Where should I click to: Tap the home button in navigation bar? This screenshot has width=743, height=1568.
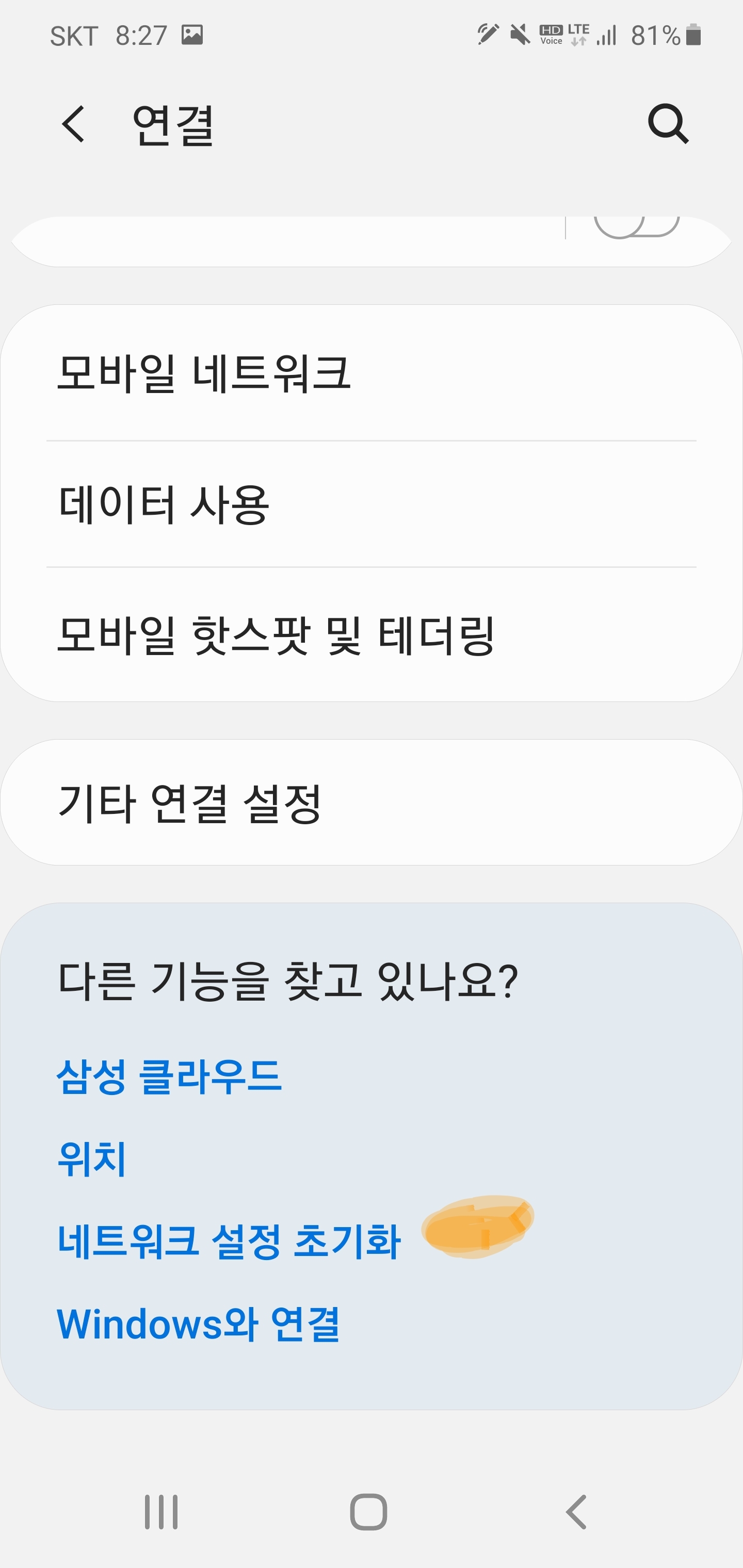[x=368, y=1512]
